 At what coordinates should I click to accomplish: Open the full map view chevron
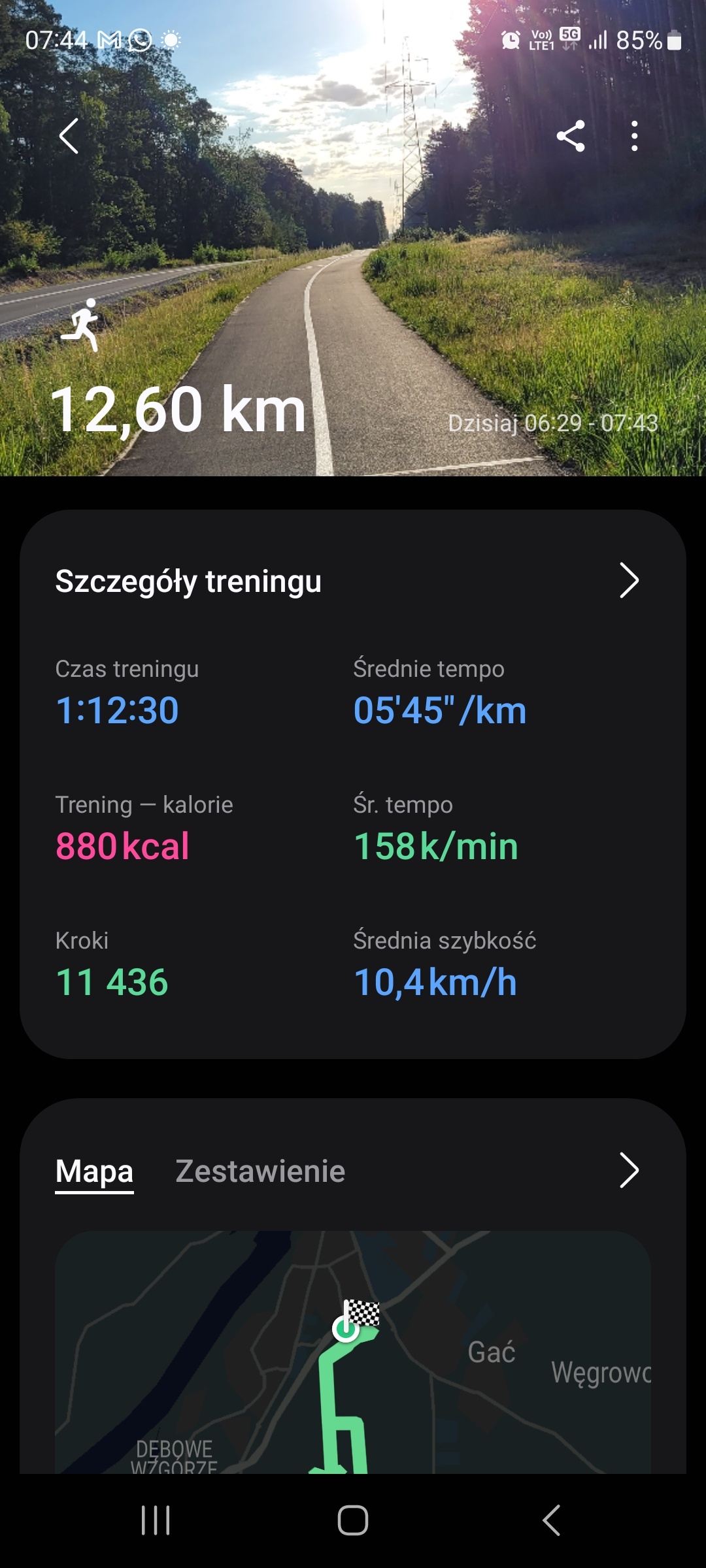click(628, 1170)
